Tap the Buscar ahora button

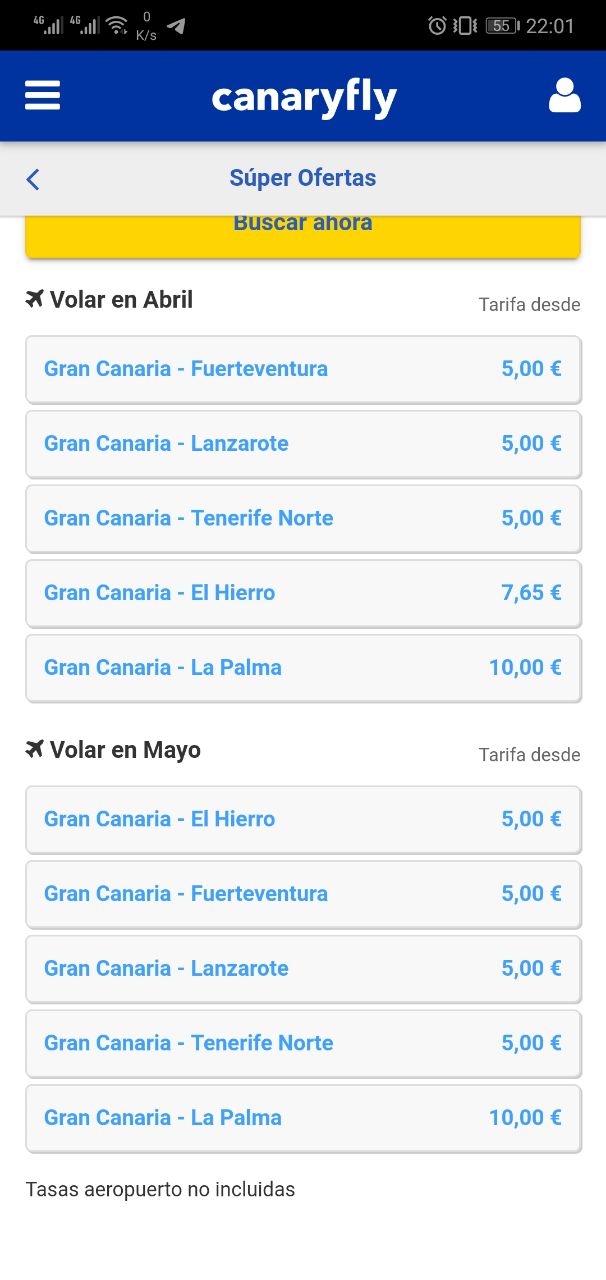pos(303,236)
